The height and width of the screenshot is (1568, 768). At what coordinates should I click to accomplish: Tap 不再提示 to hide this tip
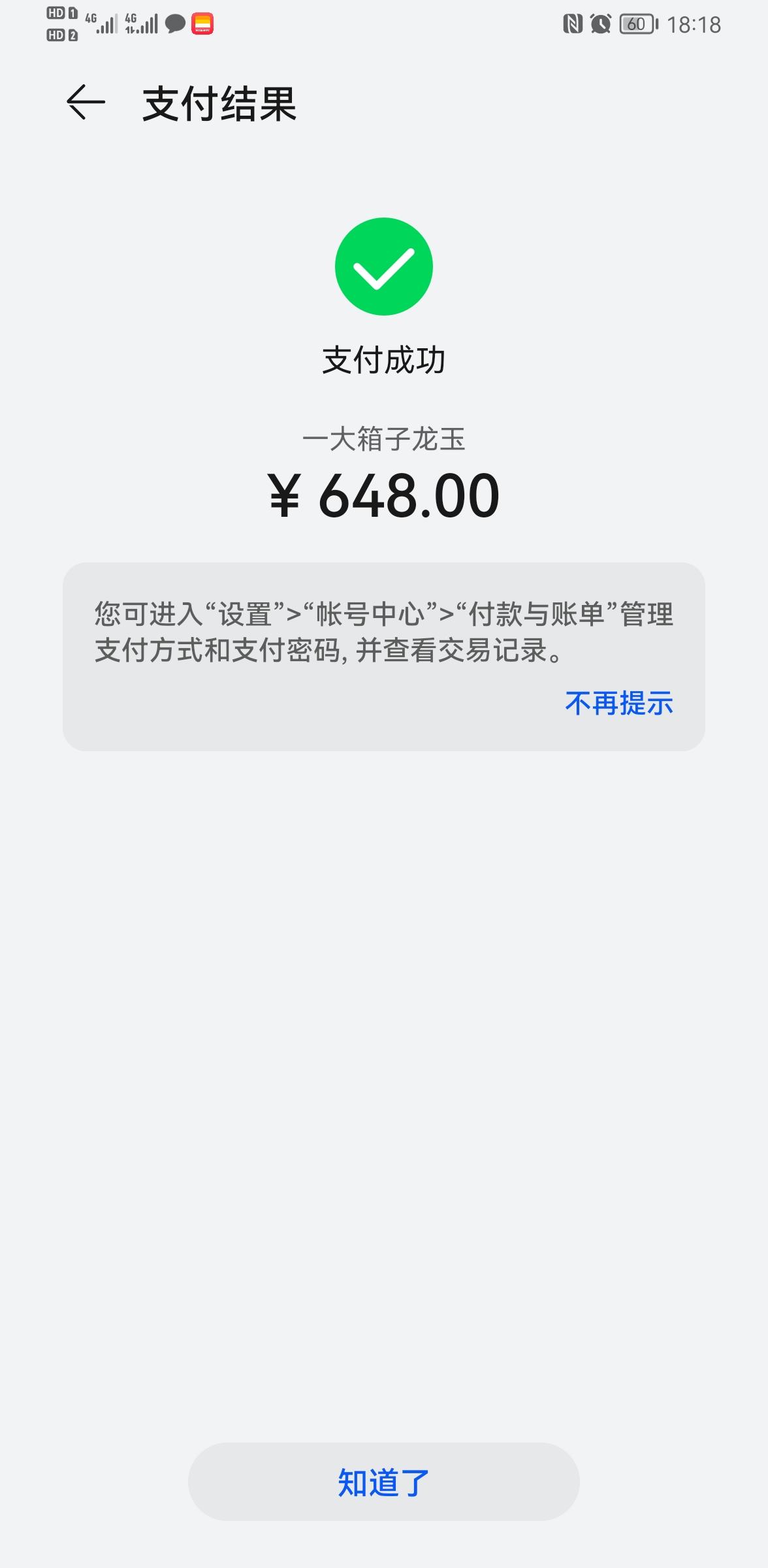click(618, 704)
